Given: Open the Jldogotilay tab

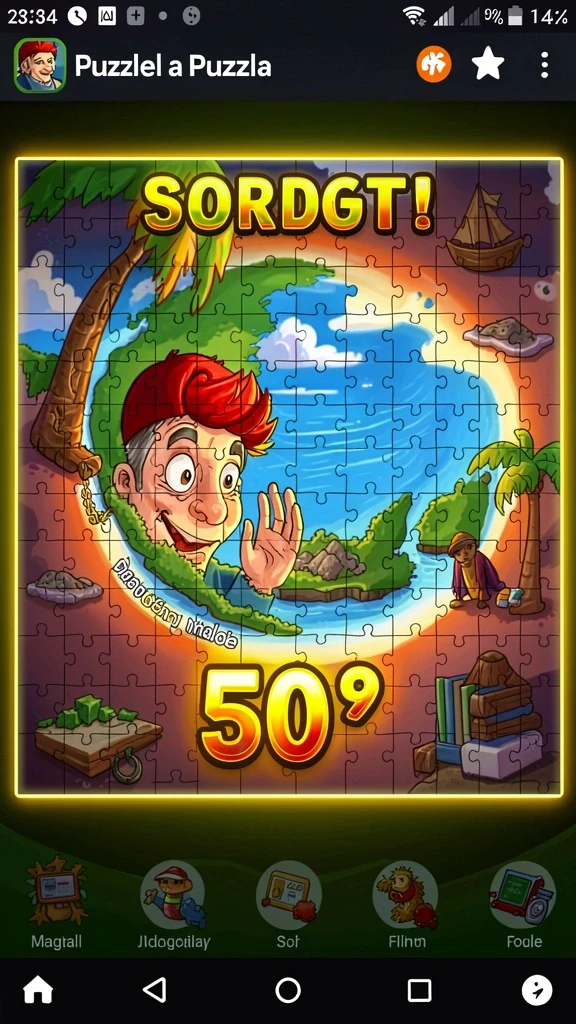Looking at the screenshot, I should tap(173, 904).
